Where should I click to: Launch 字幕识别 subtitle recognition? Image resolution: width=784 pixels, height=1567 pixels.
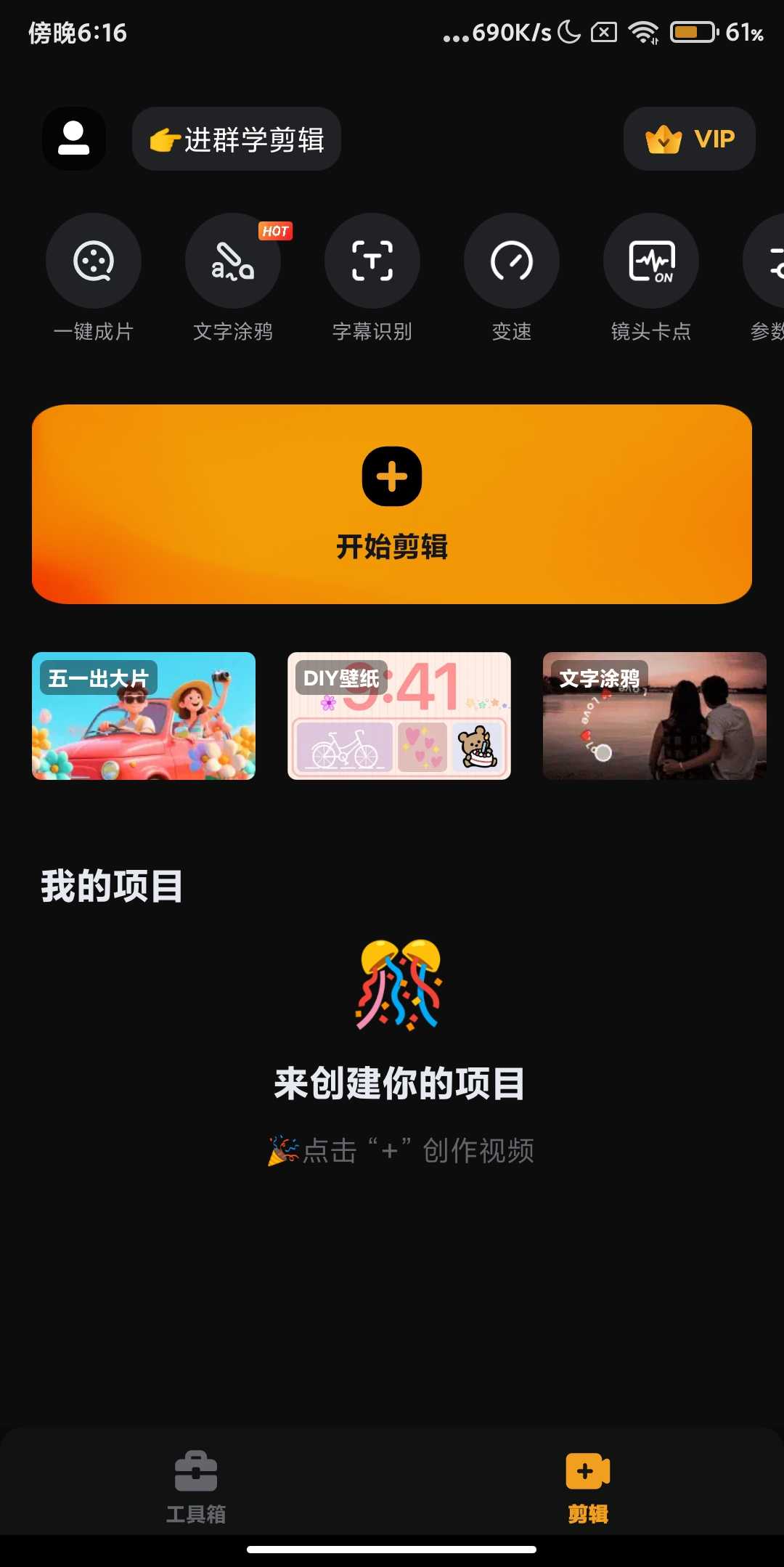[x=372, y=261]
